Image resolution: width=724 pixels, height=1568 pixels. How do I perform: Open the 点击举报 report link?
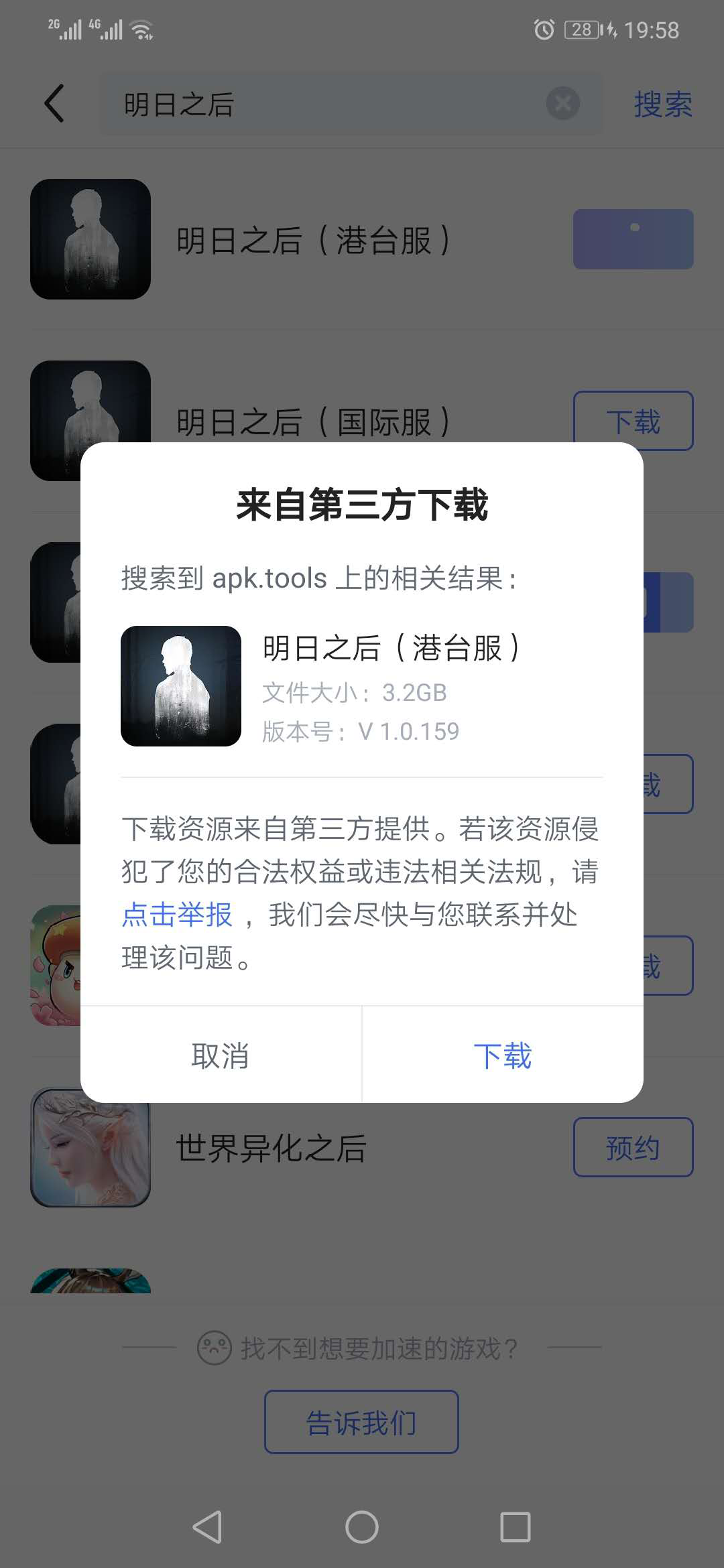tap(177, 915)
